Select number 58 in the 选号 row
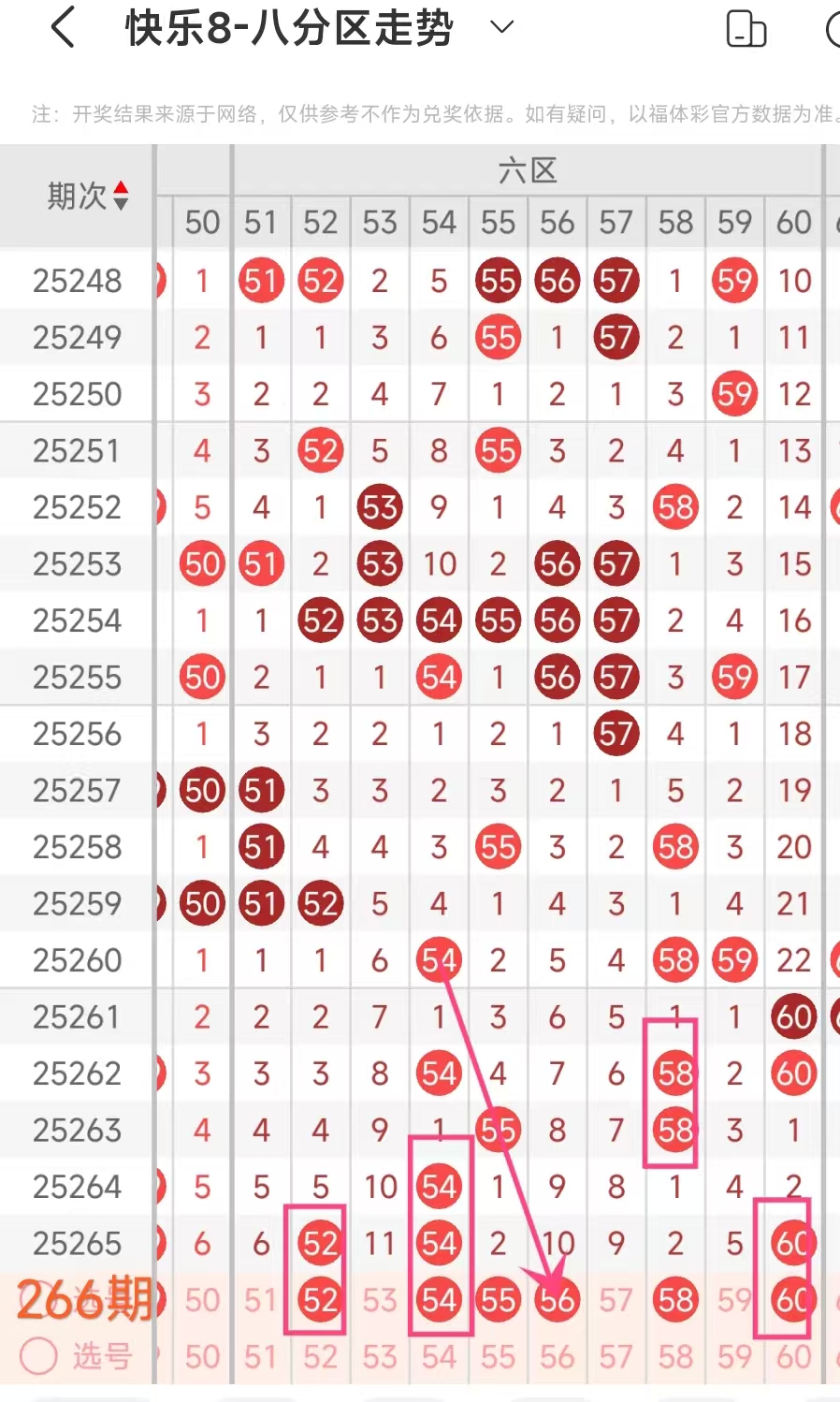Viewport: 840px width, 1402px height. (675, 1356)
